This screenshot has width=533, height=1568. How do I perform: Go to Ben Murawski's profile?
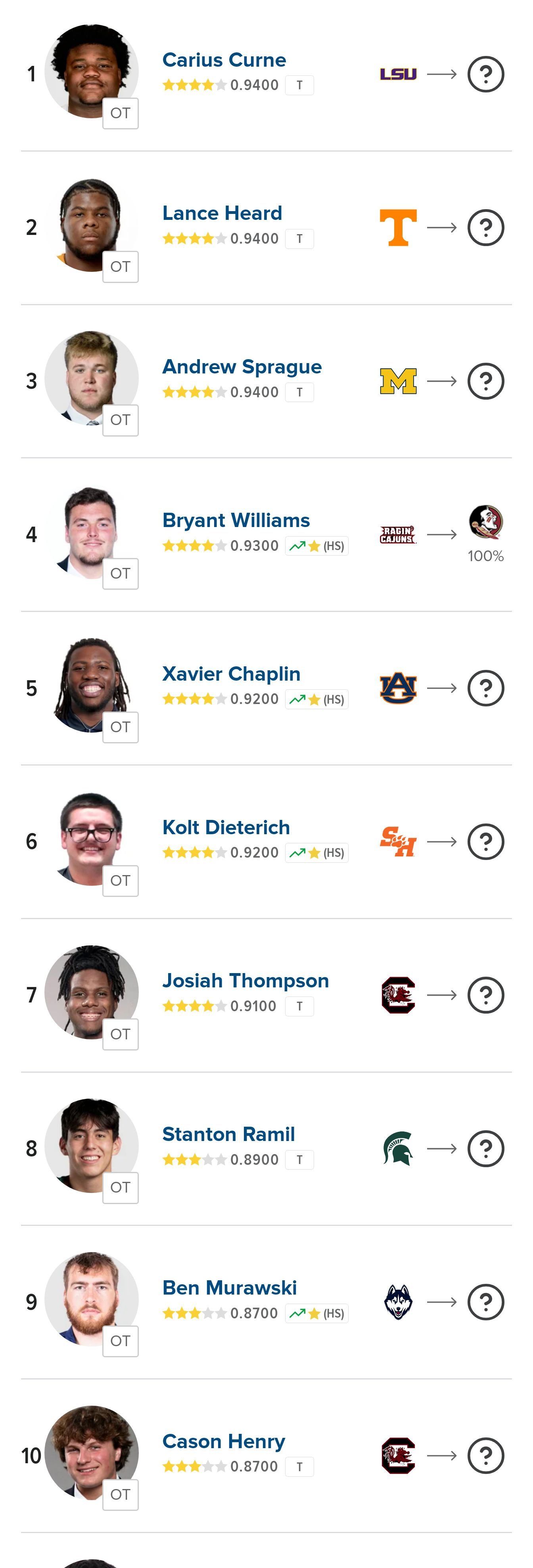pos(229,1287)
